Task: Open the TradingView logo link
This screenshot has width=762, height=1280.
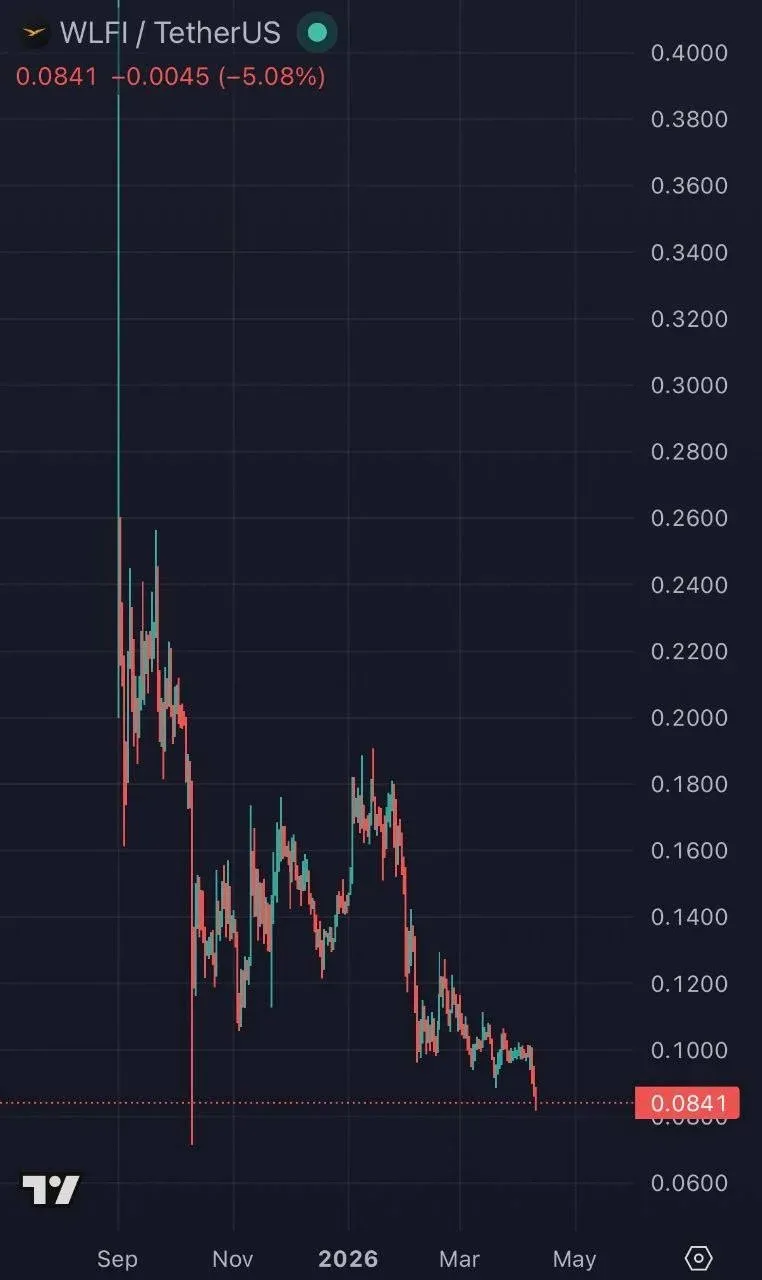Action: [x=51, y=1190]
